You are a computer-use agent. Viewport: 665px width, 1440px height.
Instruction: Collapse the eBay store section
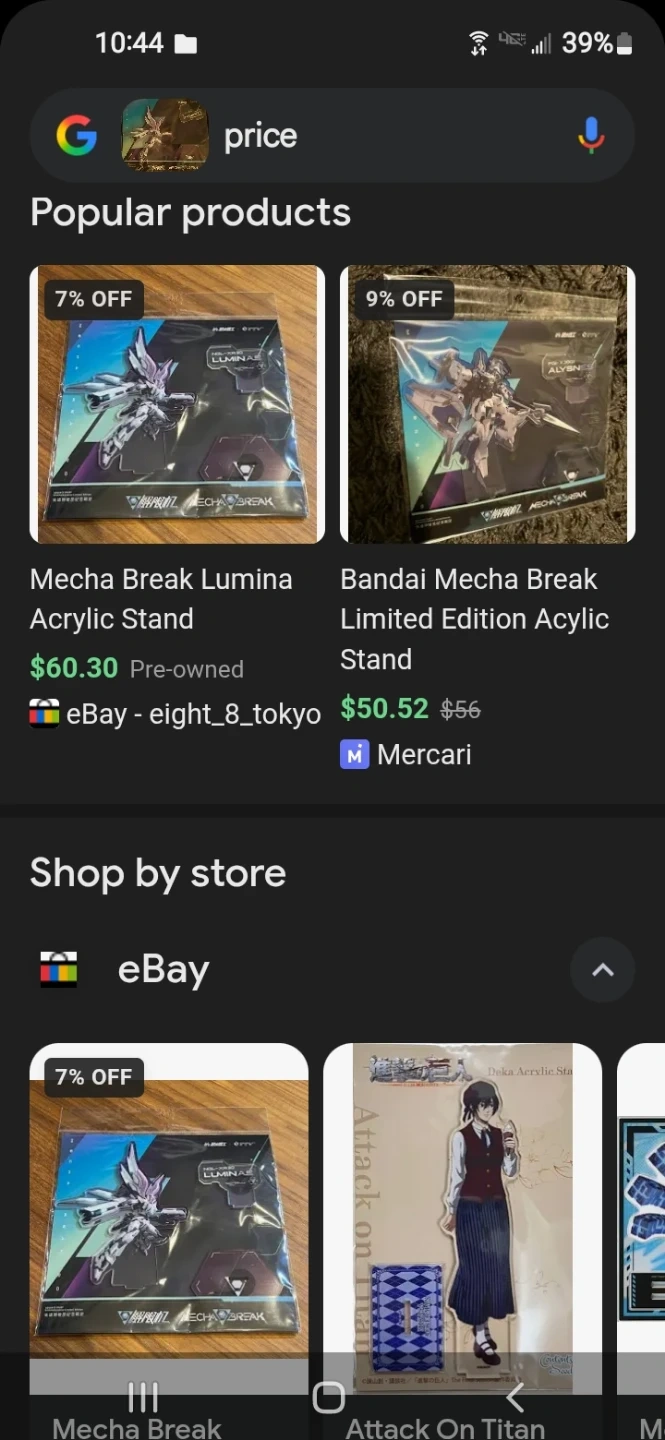tap(602, 969)
